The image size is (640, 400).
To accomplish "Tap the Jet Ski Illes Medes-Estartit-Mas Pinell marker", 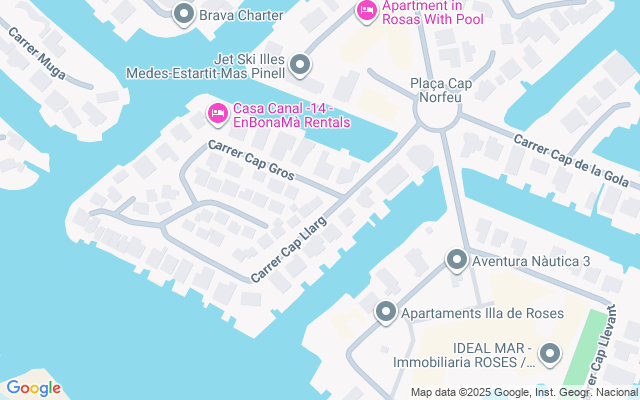I will pyautogui.click(x=301, y=67).
